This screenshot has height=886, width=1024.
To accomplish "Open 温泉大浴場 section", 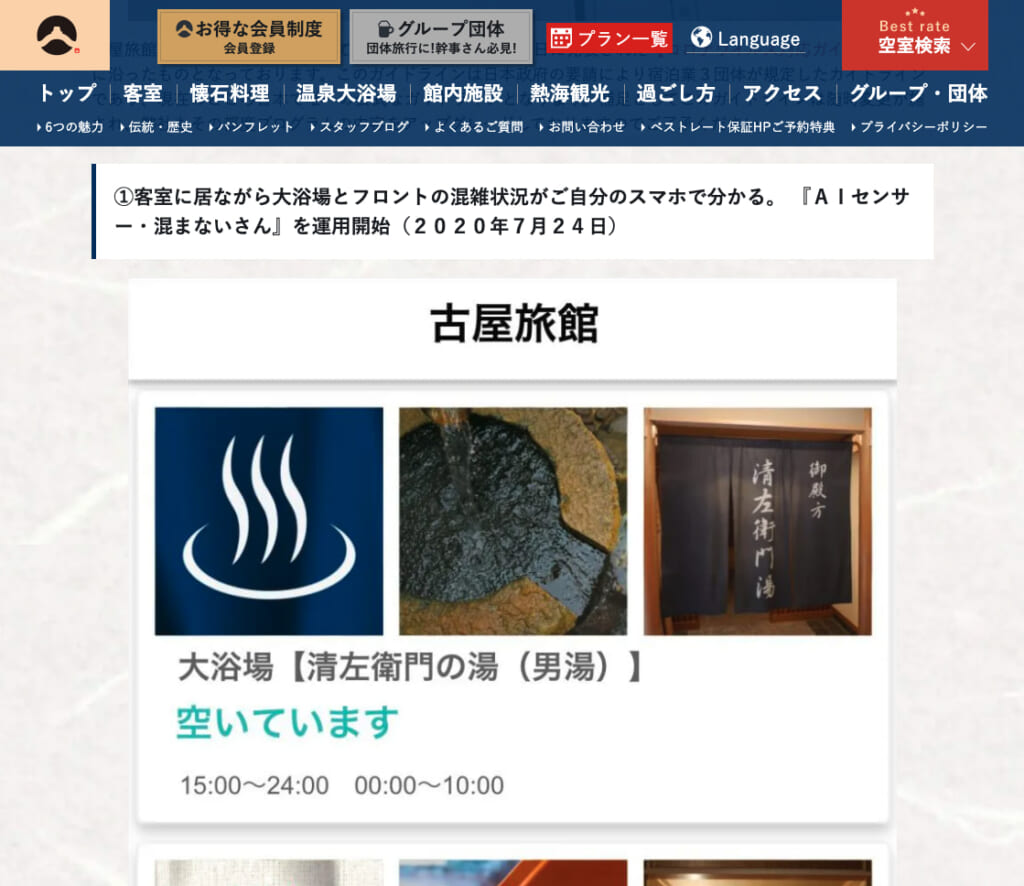I will (x=346, y=93).
